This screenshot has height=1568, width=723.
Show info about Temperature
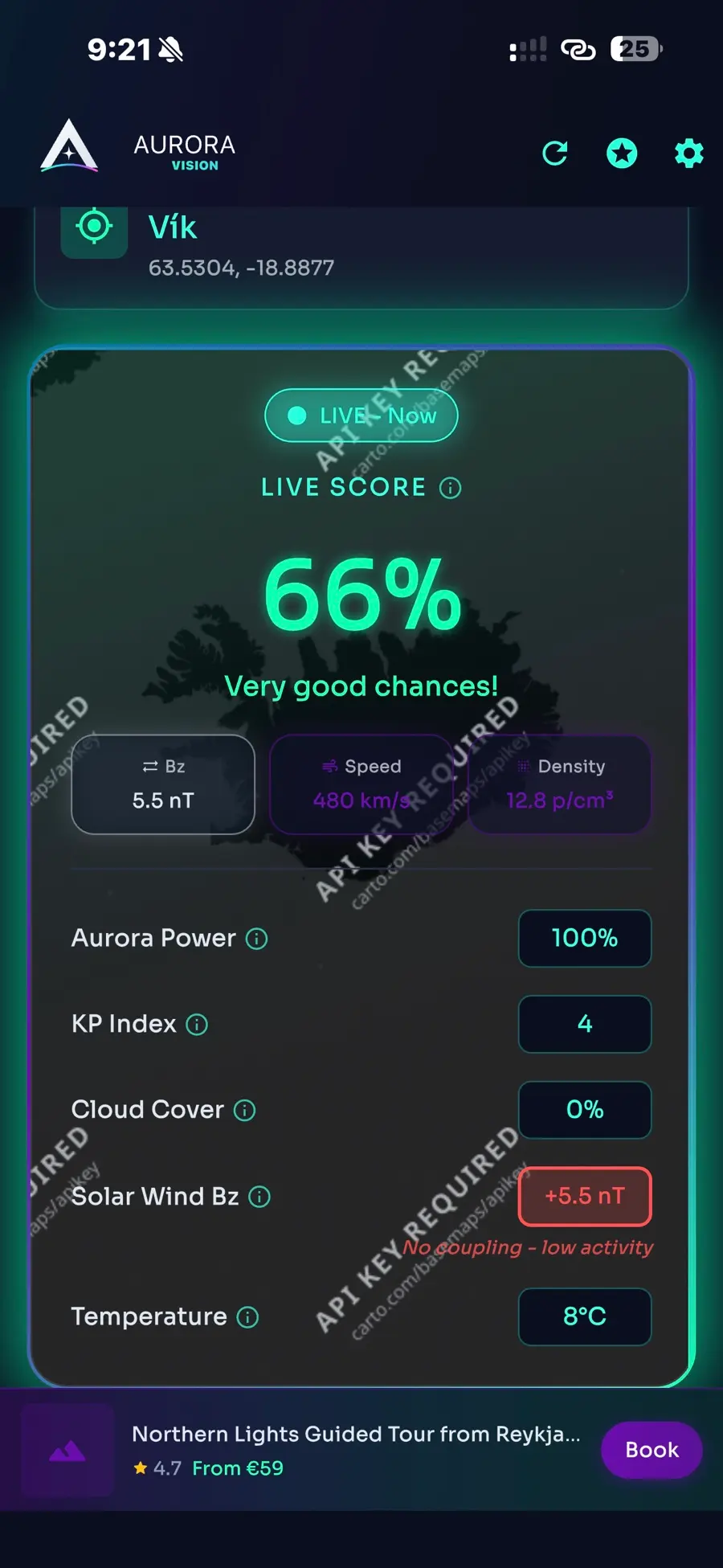click(247, 1317)
